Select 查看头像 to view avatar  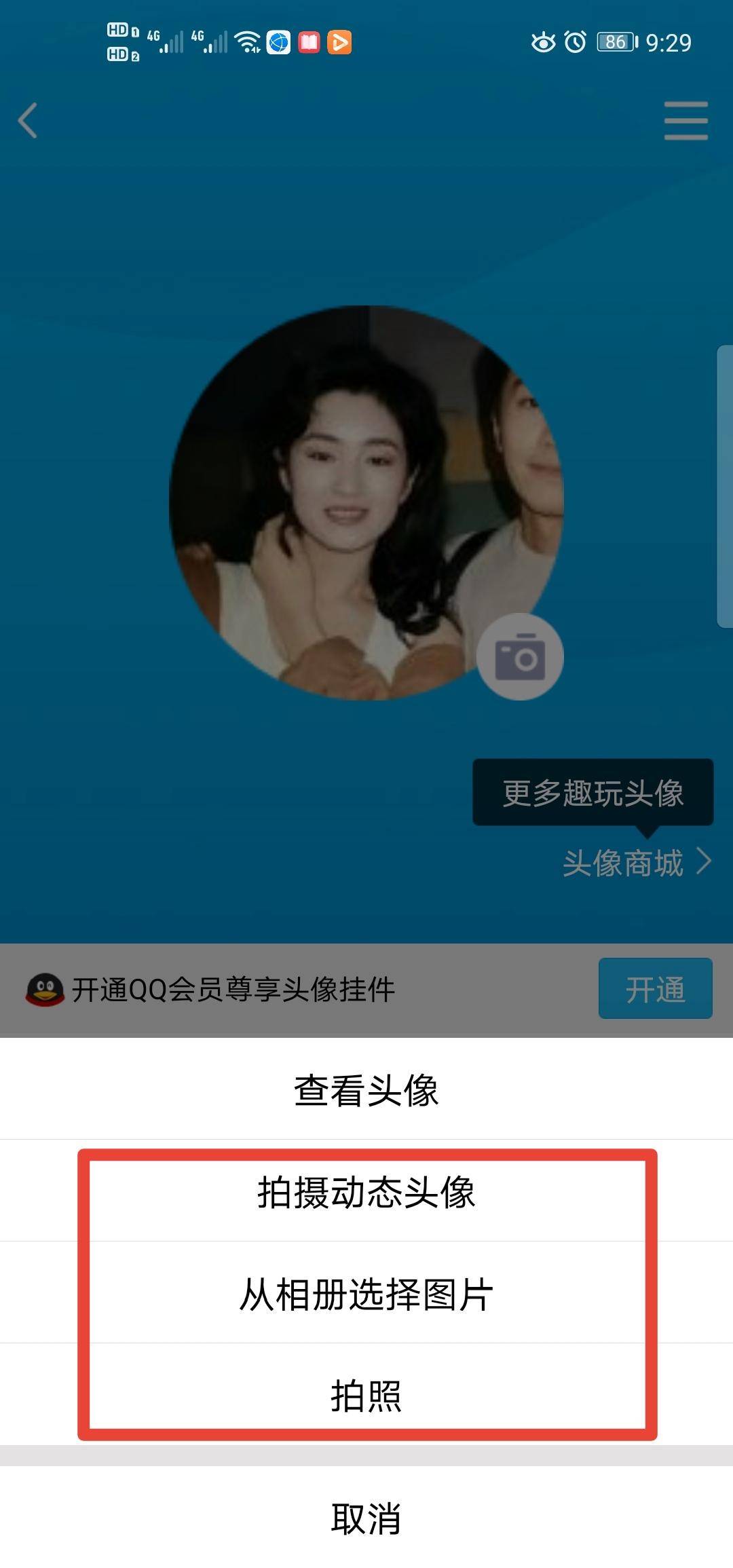(366, 1090)
